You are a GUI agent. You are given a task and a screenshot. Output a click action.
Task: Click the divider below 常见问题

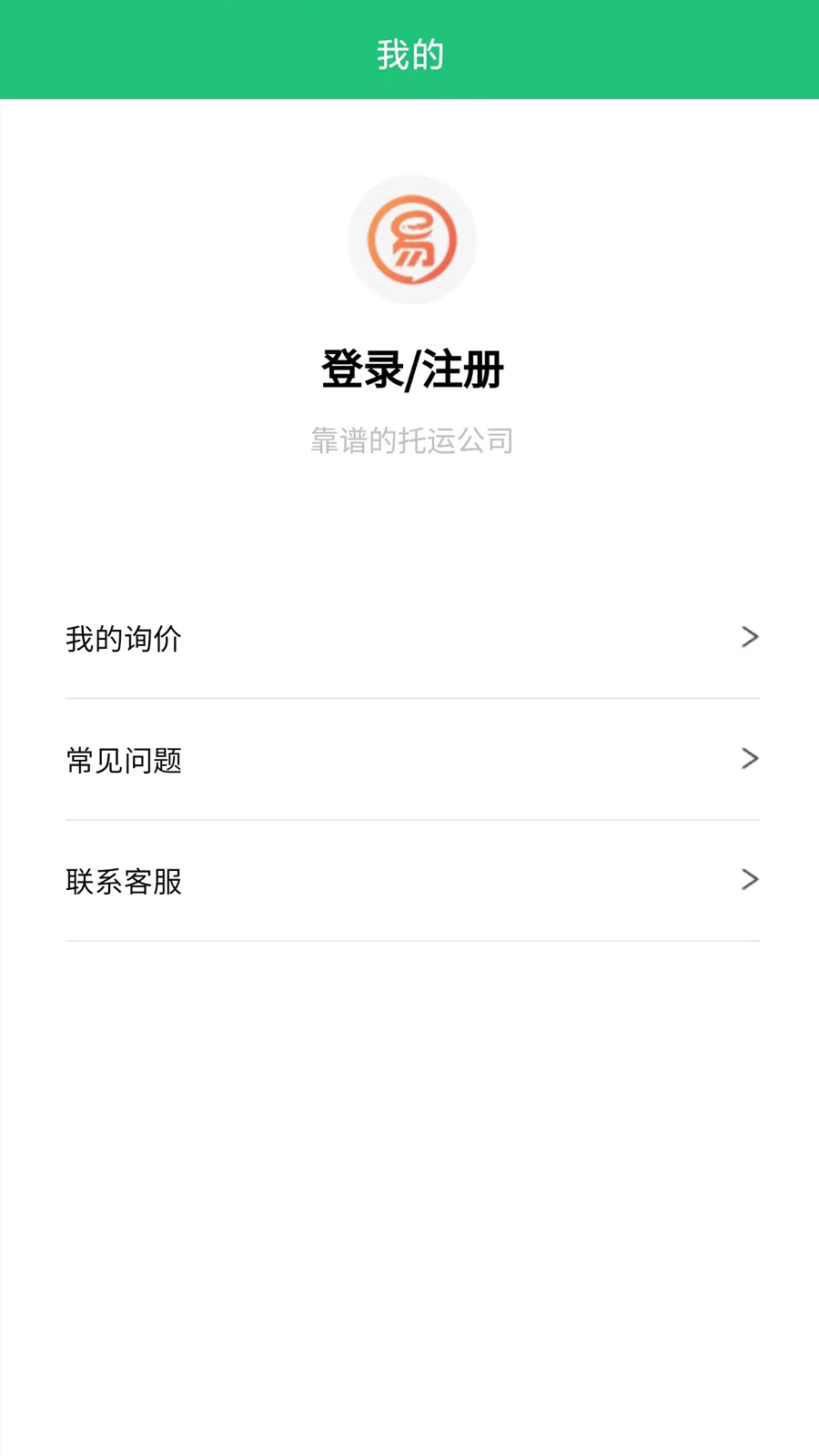pyautogui.click(x=411, y=818)
